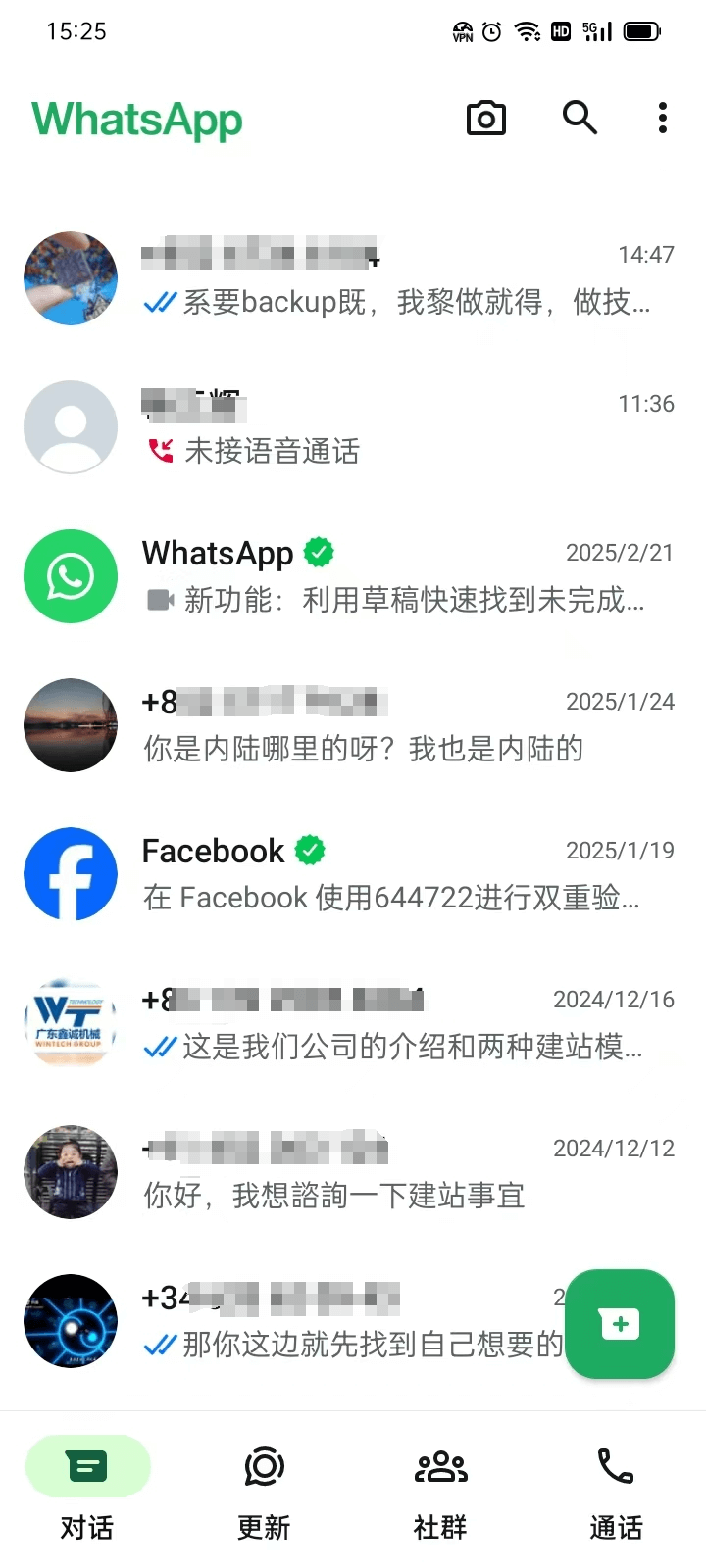The image size is (706, 1568).
Task: Open the three-dot overflow menu
Action: tap(662, 118)
